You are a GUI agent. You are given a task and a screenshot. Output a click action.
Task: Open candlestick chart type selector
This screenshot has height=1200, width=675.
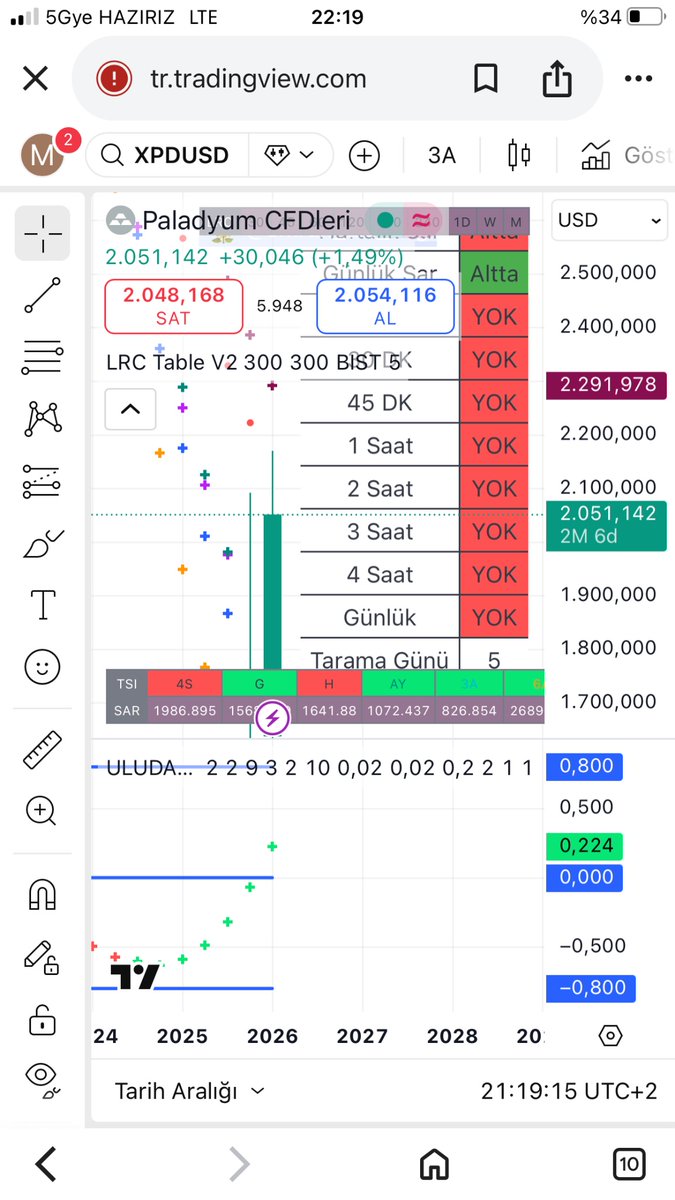pos(519,155)
